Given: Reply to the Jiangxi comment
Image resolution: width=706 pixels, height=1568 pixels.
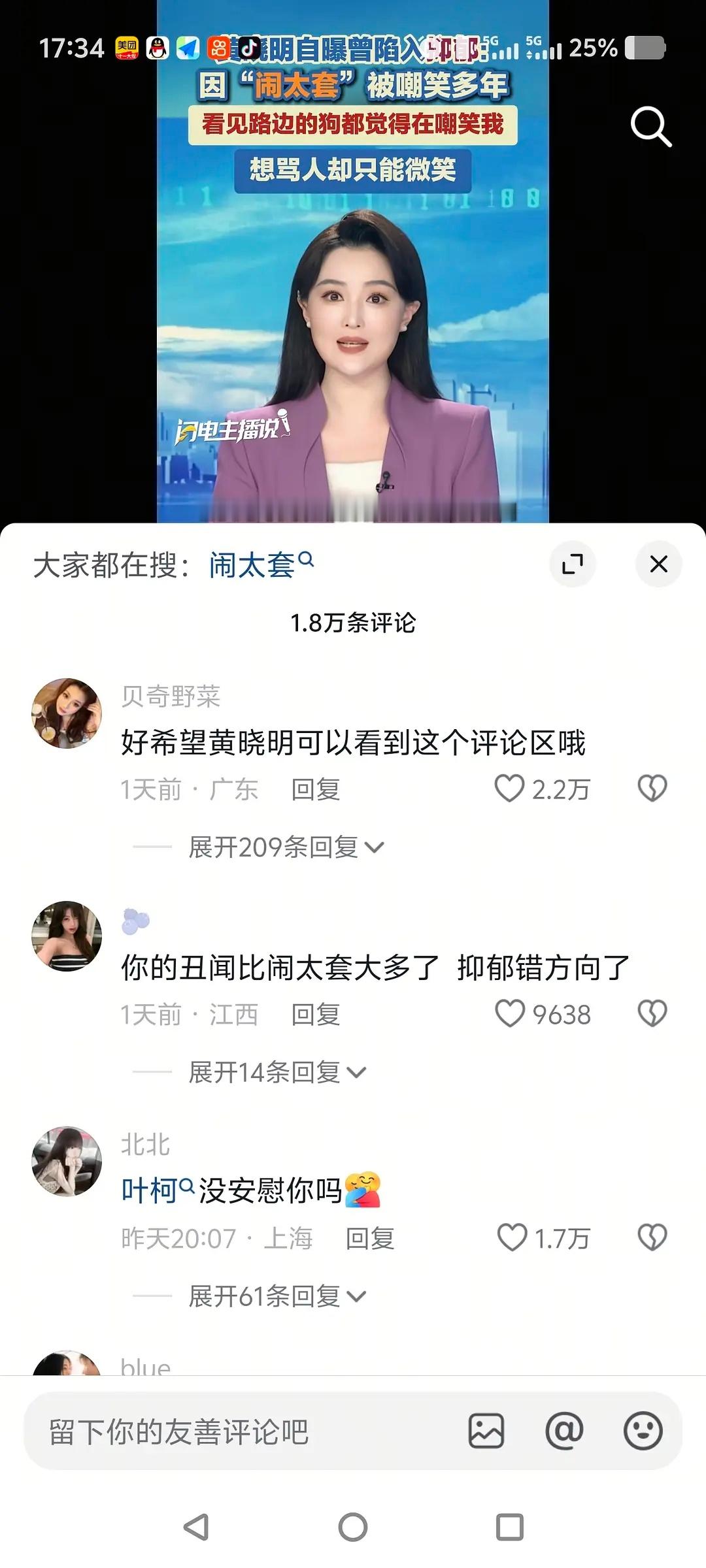Looking at the screenshot, I should 316,1015.
